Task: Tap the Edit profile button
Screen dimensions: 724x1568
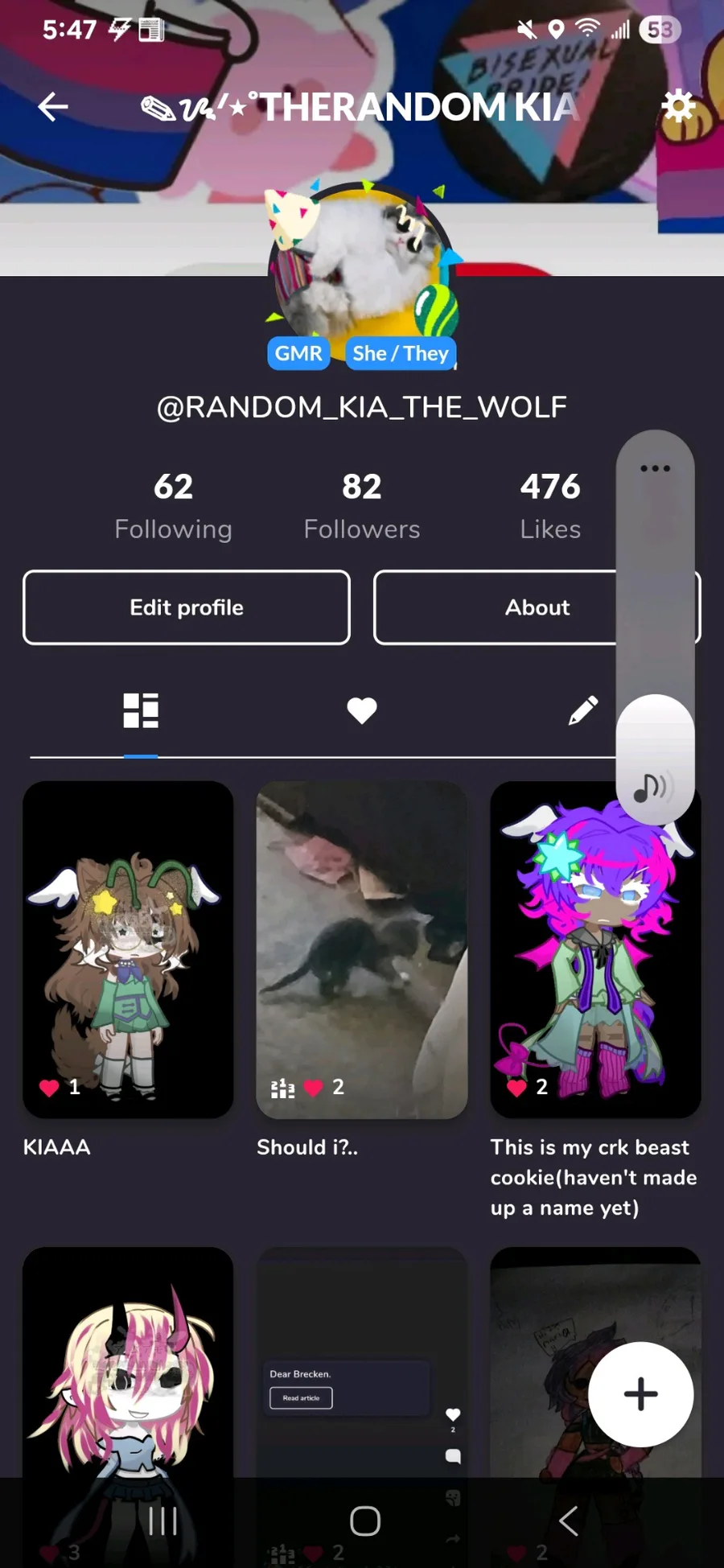Action: click(187, 607)
